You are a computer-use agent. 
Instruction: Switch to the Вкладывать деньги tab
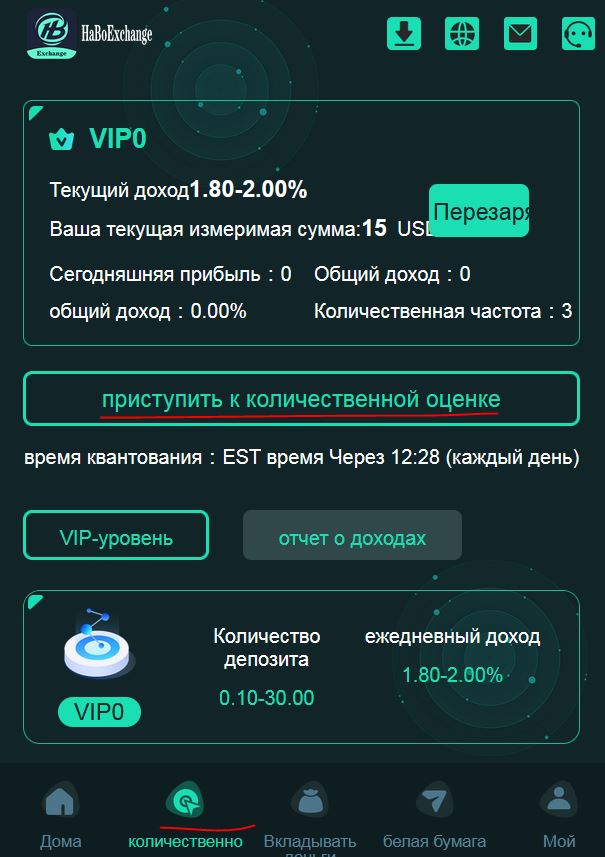coord(310,814)
